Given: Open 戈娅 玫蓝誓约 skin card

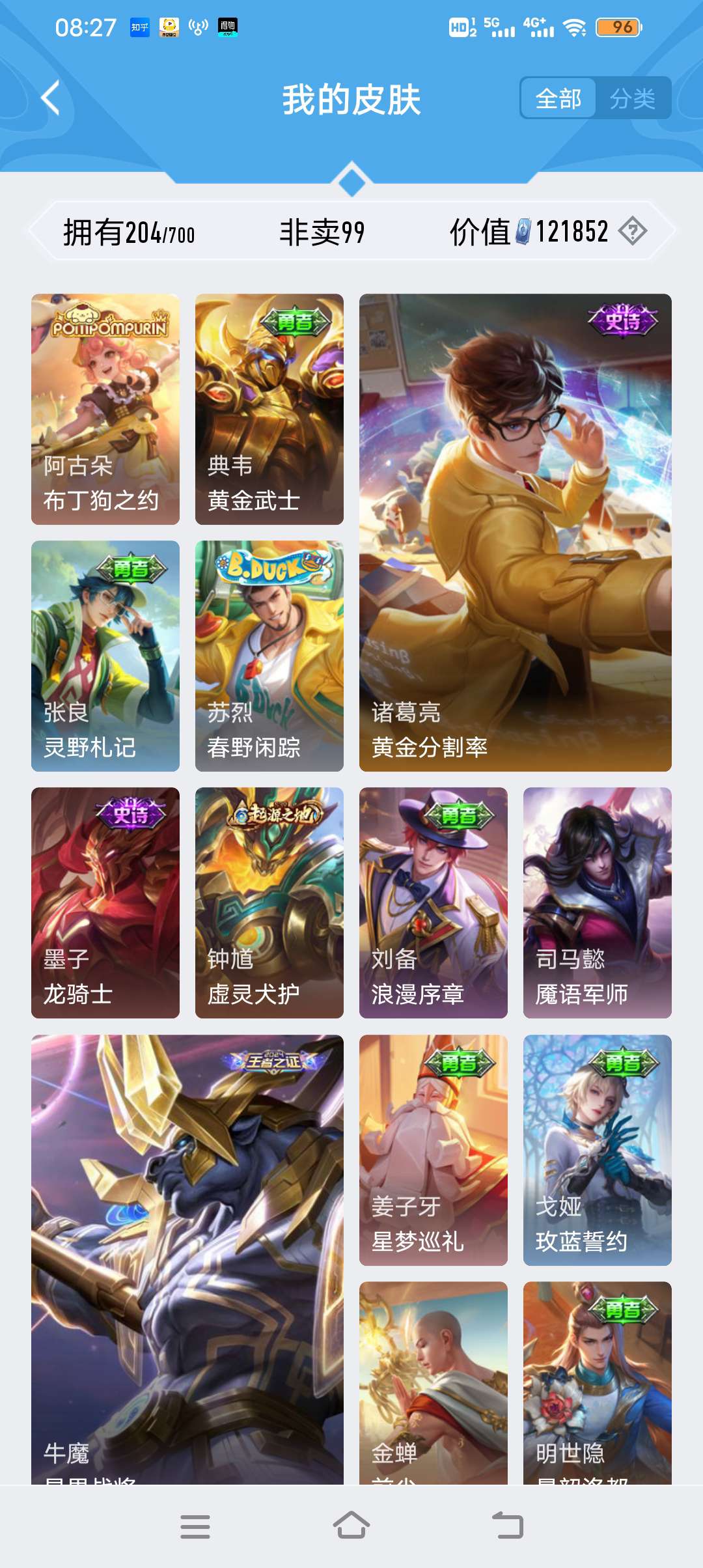Looking at the screenshot, I should point(597,1150).
